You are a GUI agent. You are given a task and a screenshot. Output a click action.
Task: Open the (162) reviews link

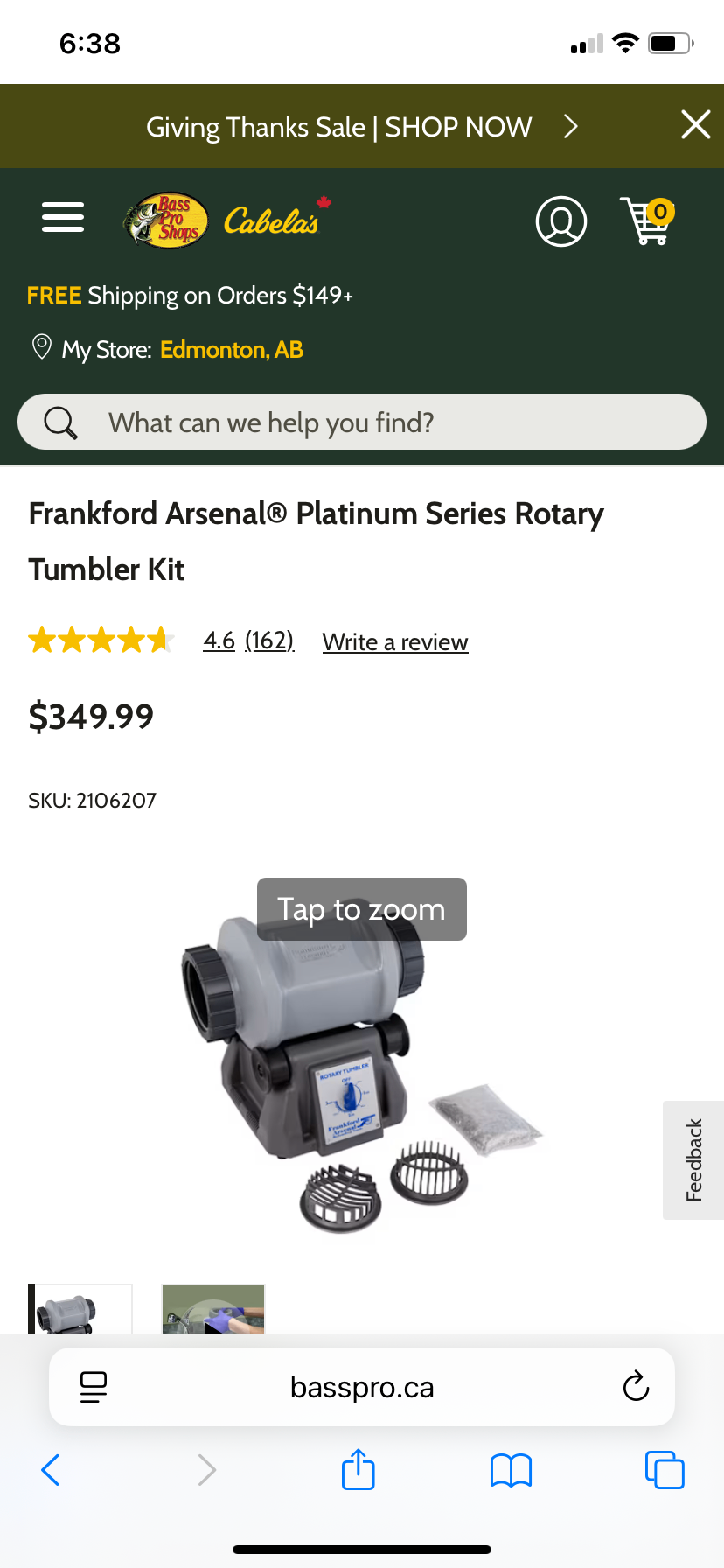tap(269, 641)
